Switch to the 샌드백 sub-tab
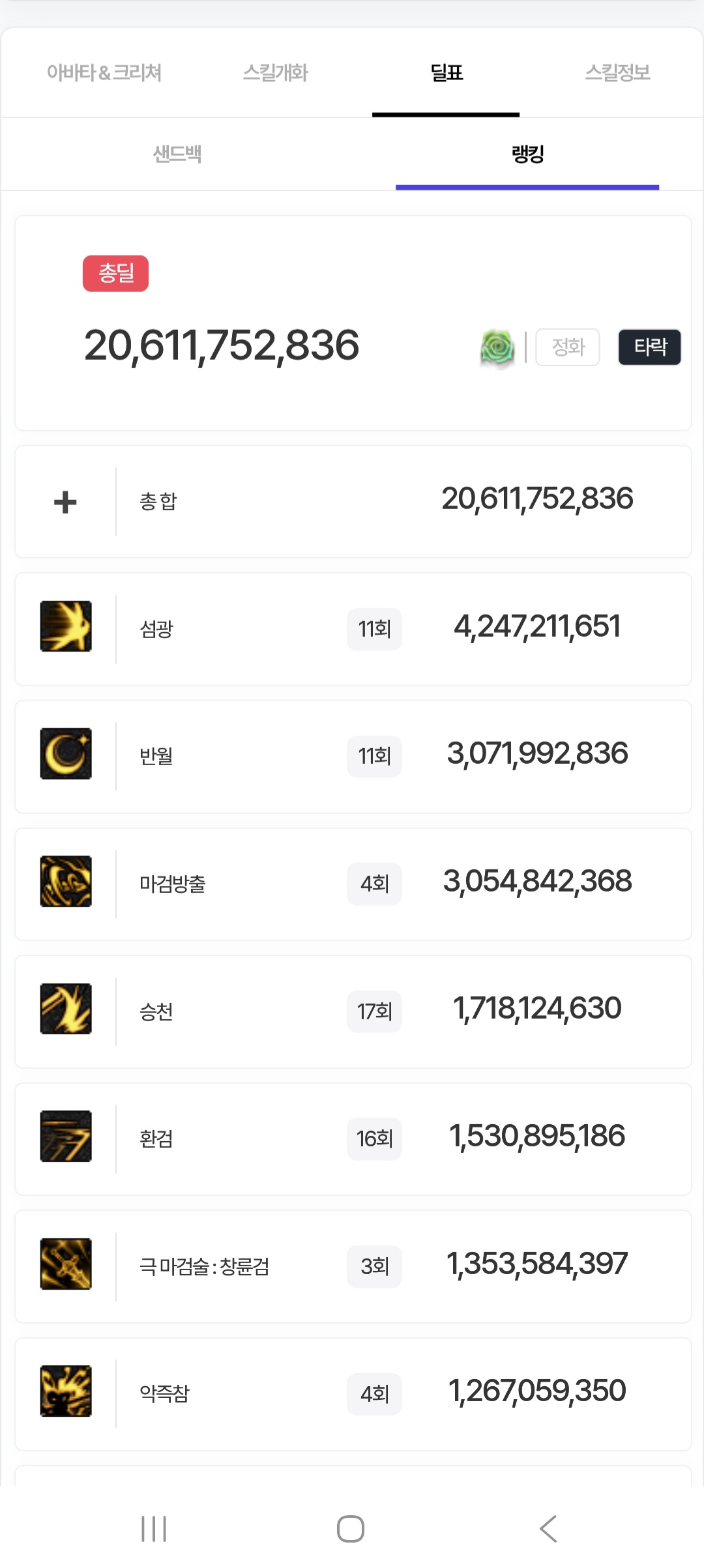 coord(177,154)
